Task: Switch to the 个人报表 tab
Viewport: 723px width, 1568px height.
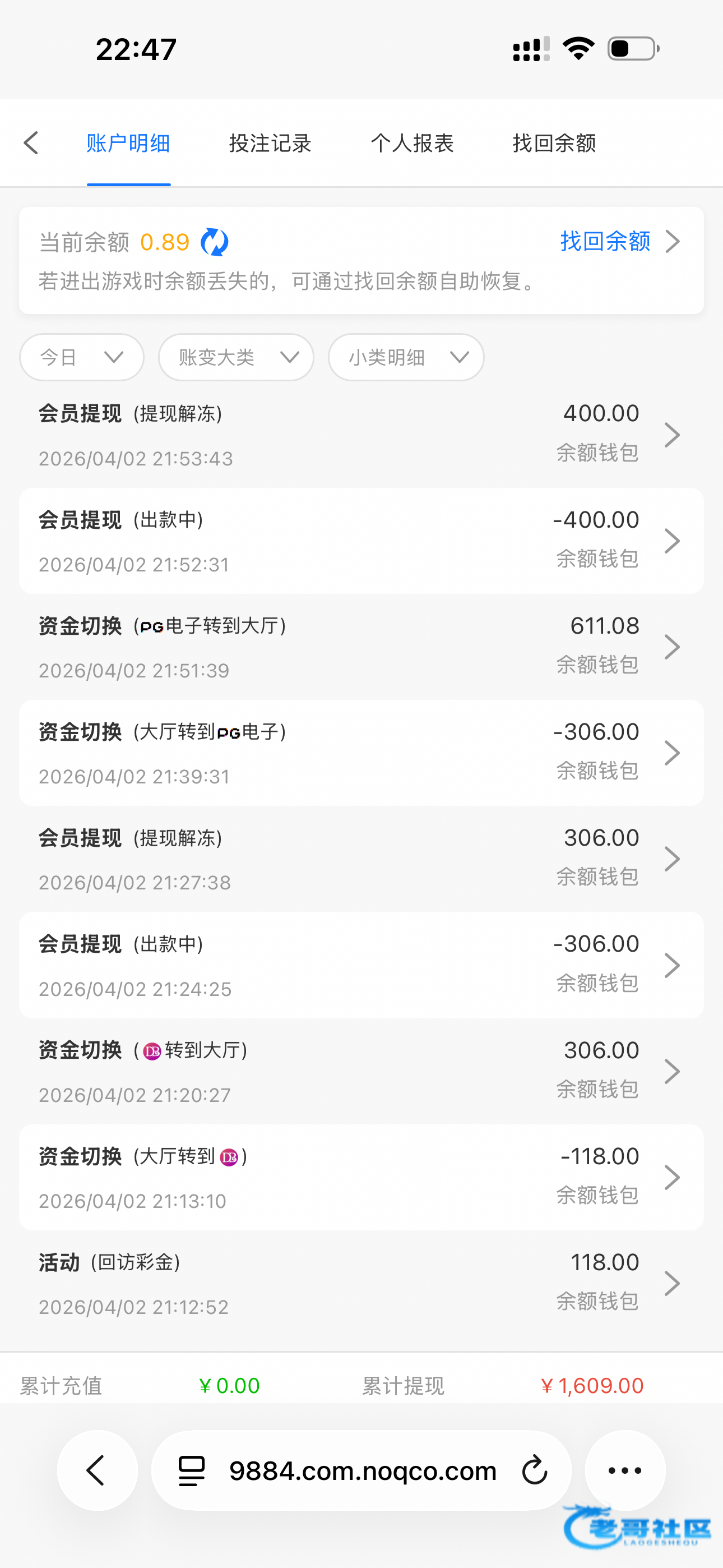Action: (412, 144)
